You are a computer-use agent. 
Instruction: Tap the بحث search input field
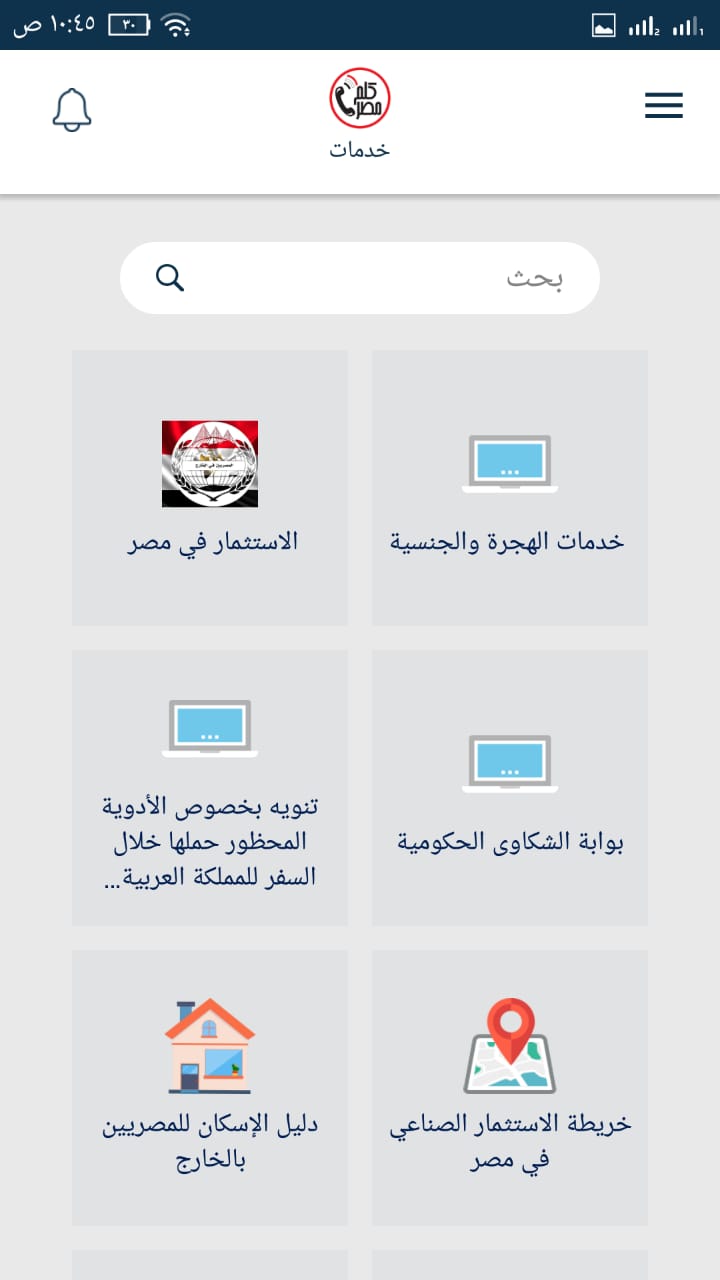[x=450, y=277]
